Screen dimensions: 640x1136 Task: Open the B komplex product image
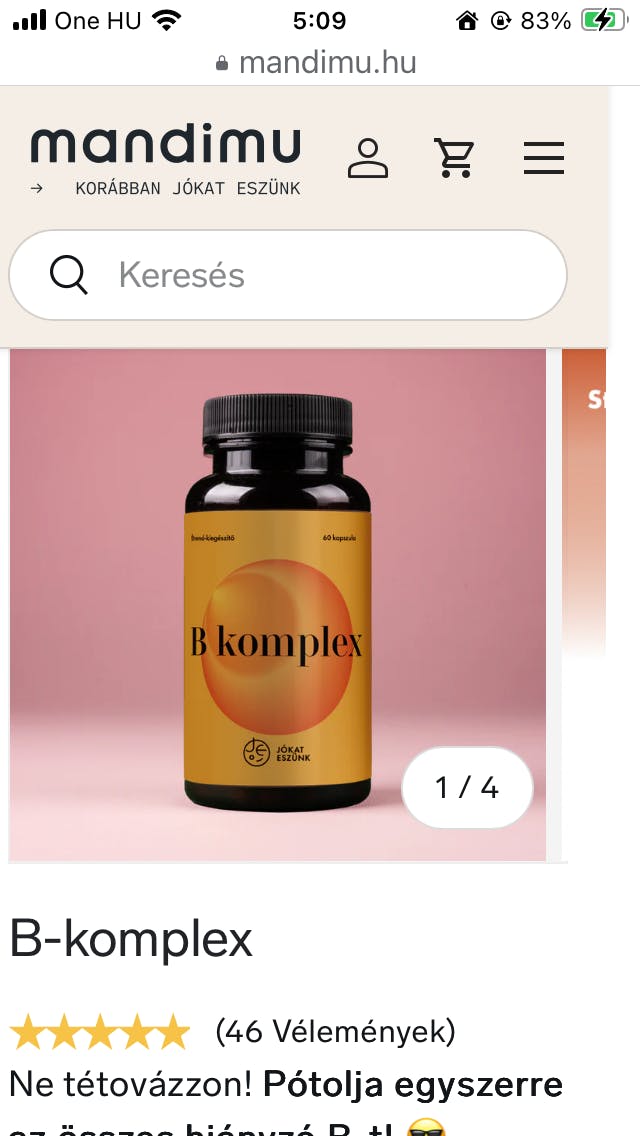tap(278, 604)
